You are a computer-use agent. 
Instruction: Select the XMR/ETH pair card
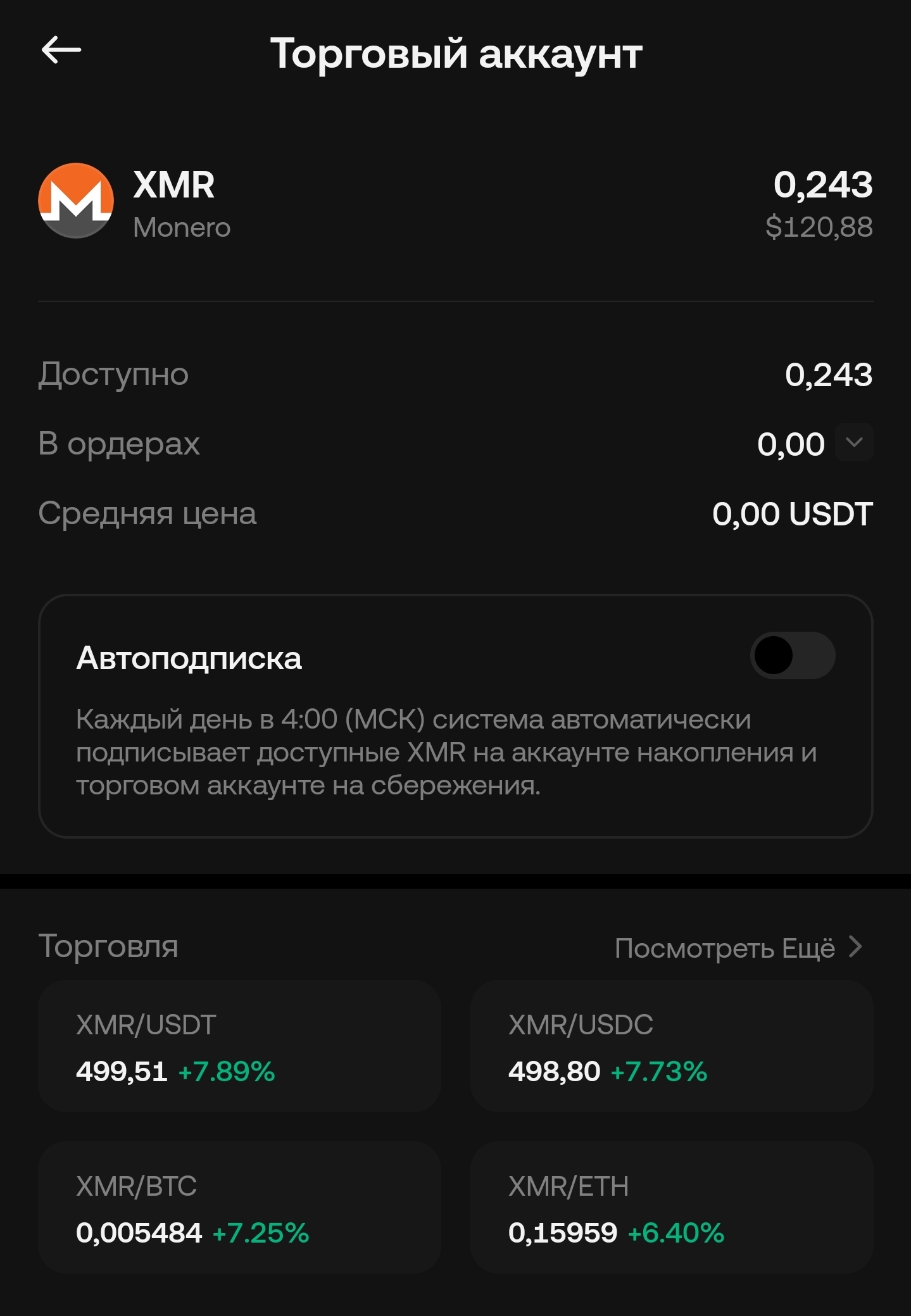click(x=671, y=1208)
